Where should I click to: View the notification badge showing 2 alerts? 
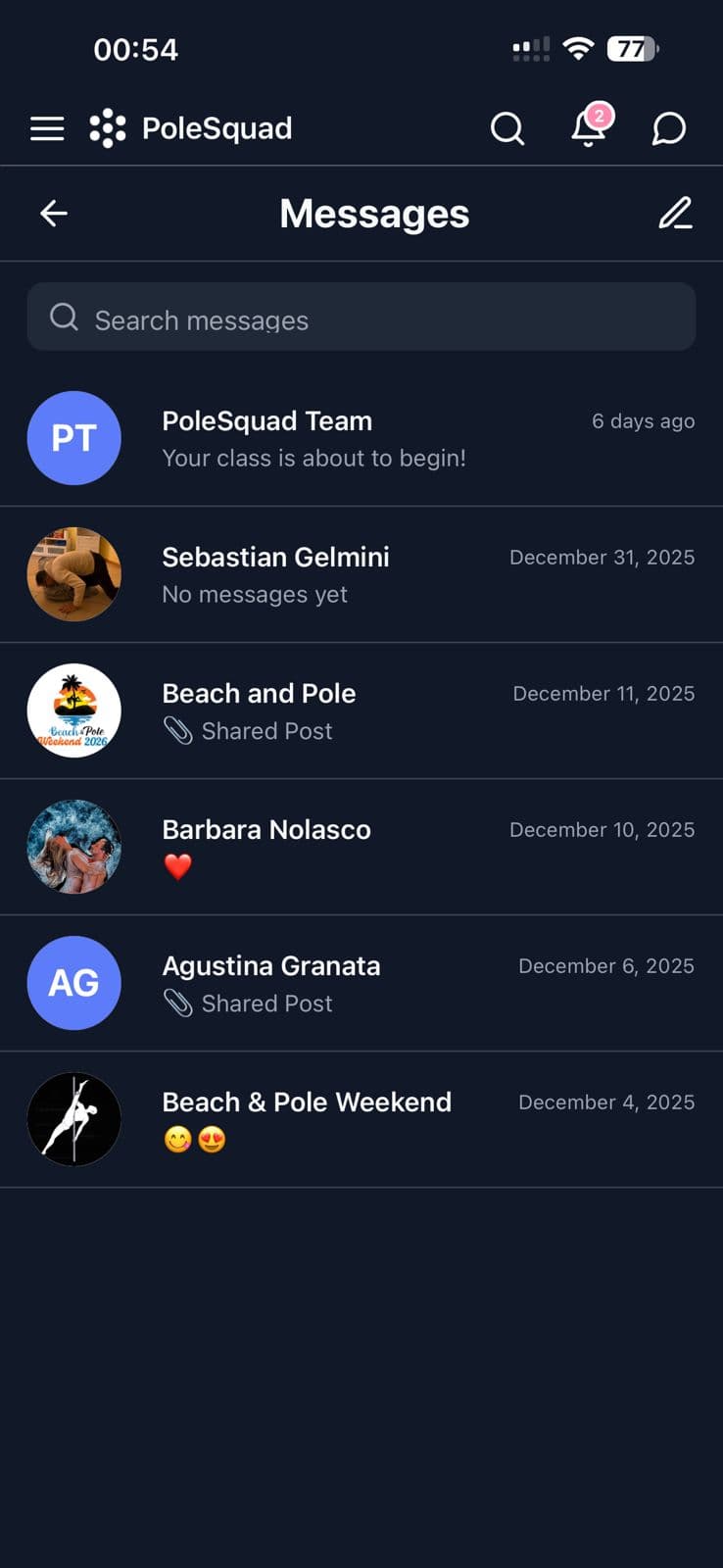pos(599,116)
